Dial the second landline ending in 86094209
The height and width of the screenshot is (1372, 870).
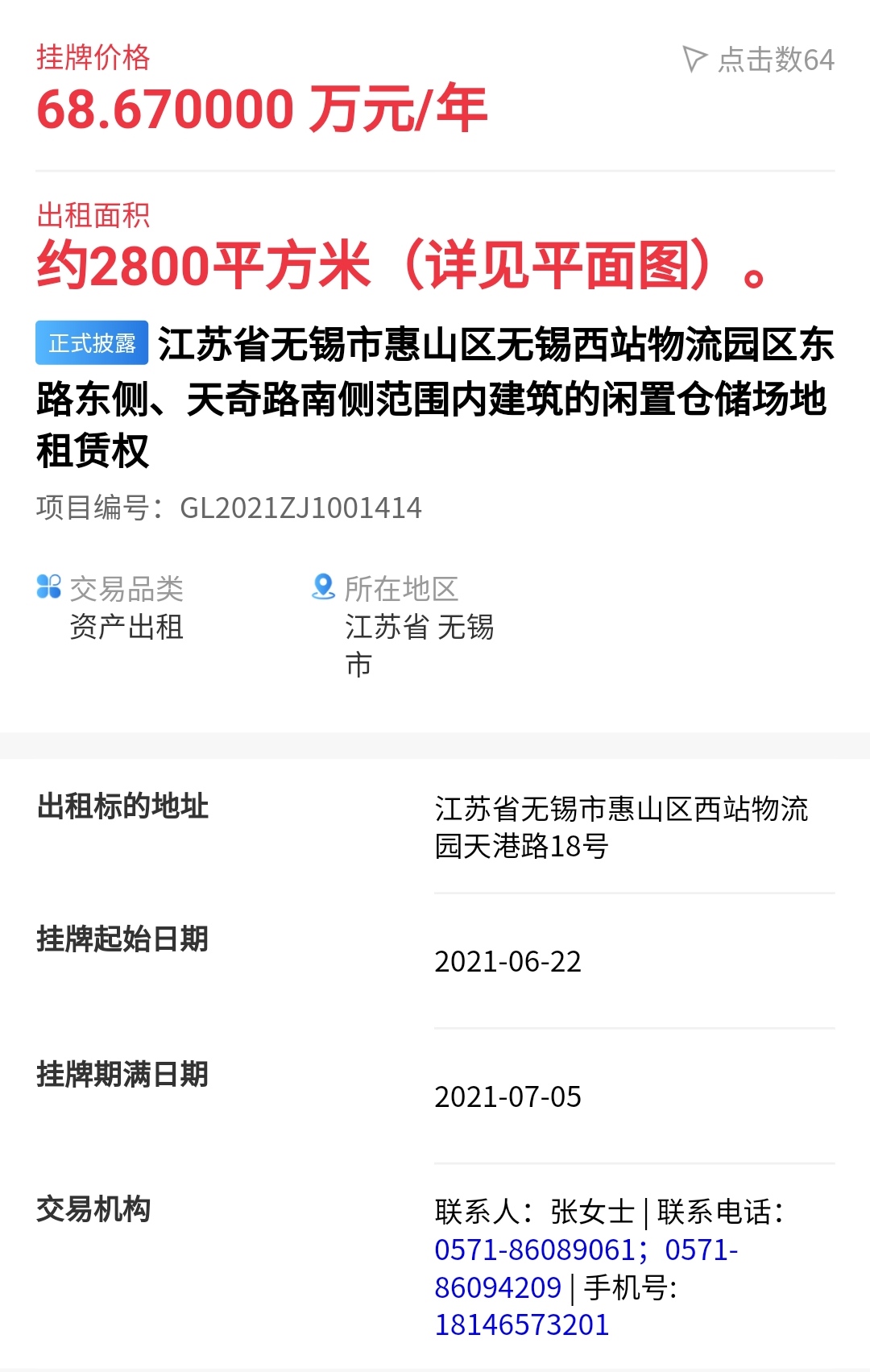coord(498,1287)
